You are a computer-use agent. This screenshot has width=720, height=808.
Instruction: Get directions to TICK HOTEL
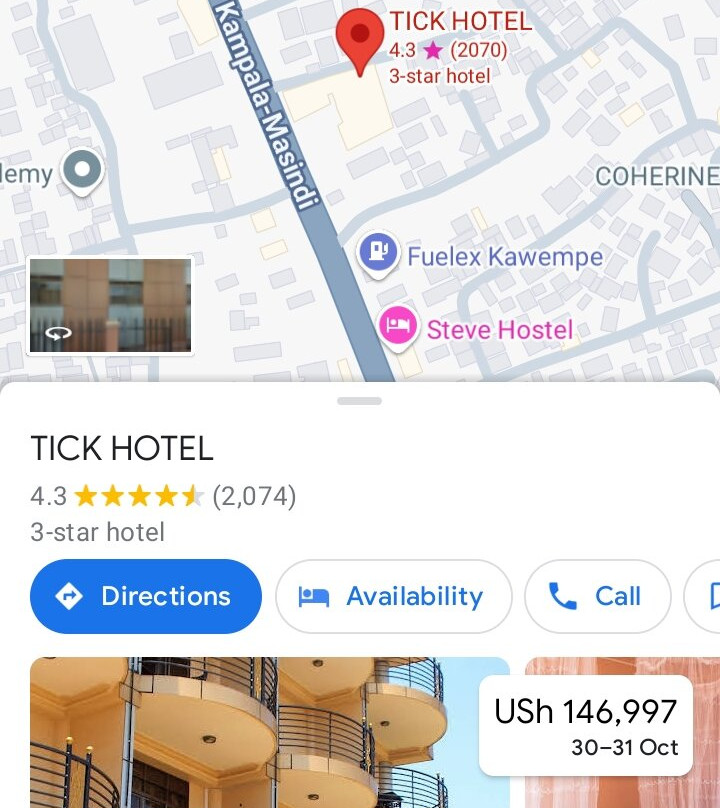pyautogui.click(x=145, y=597)
